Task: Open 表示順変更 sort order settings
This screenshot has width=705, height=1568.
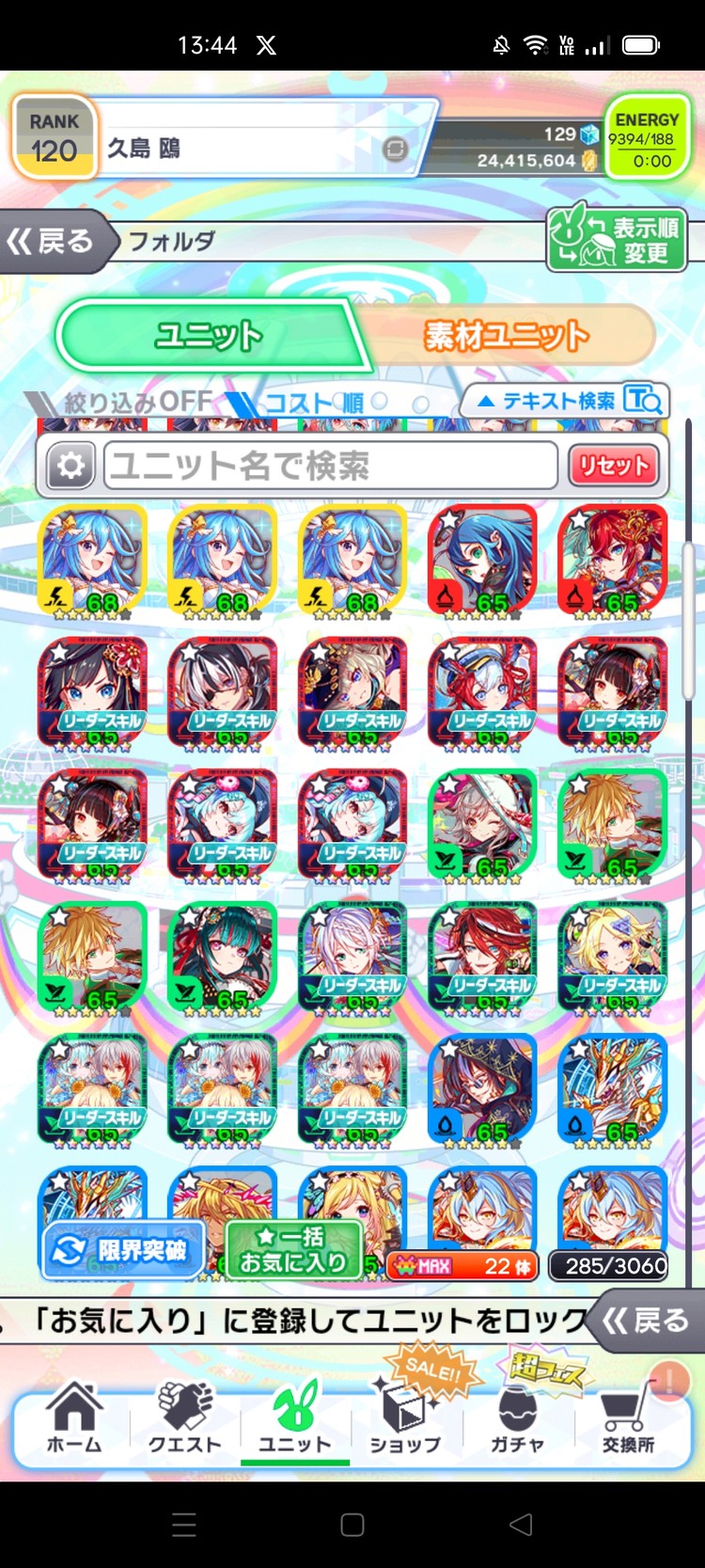Action: (x=618, y=240)
